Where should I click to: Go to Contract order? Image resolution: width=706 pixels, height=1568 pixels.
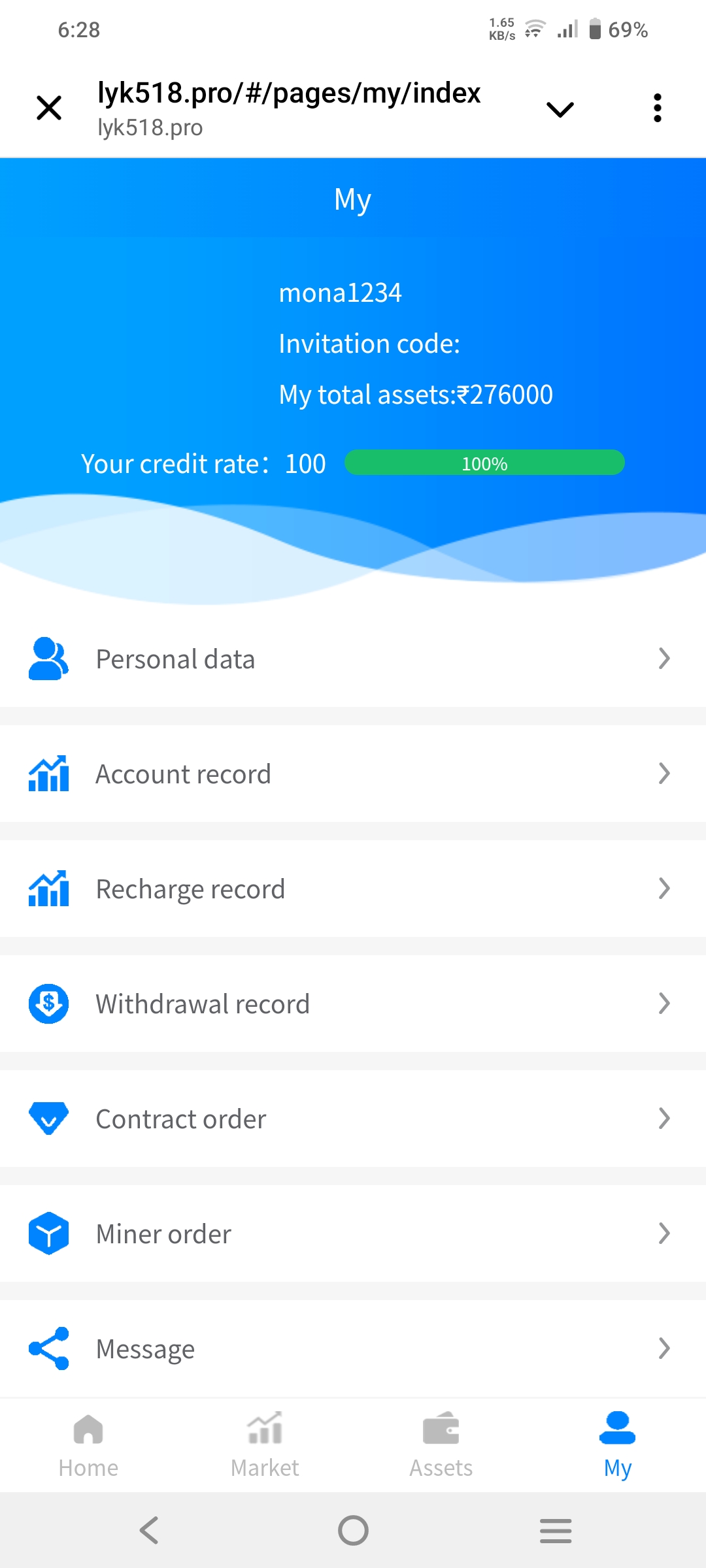(353, 1119)
